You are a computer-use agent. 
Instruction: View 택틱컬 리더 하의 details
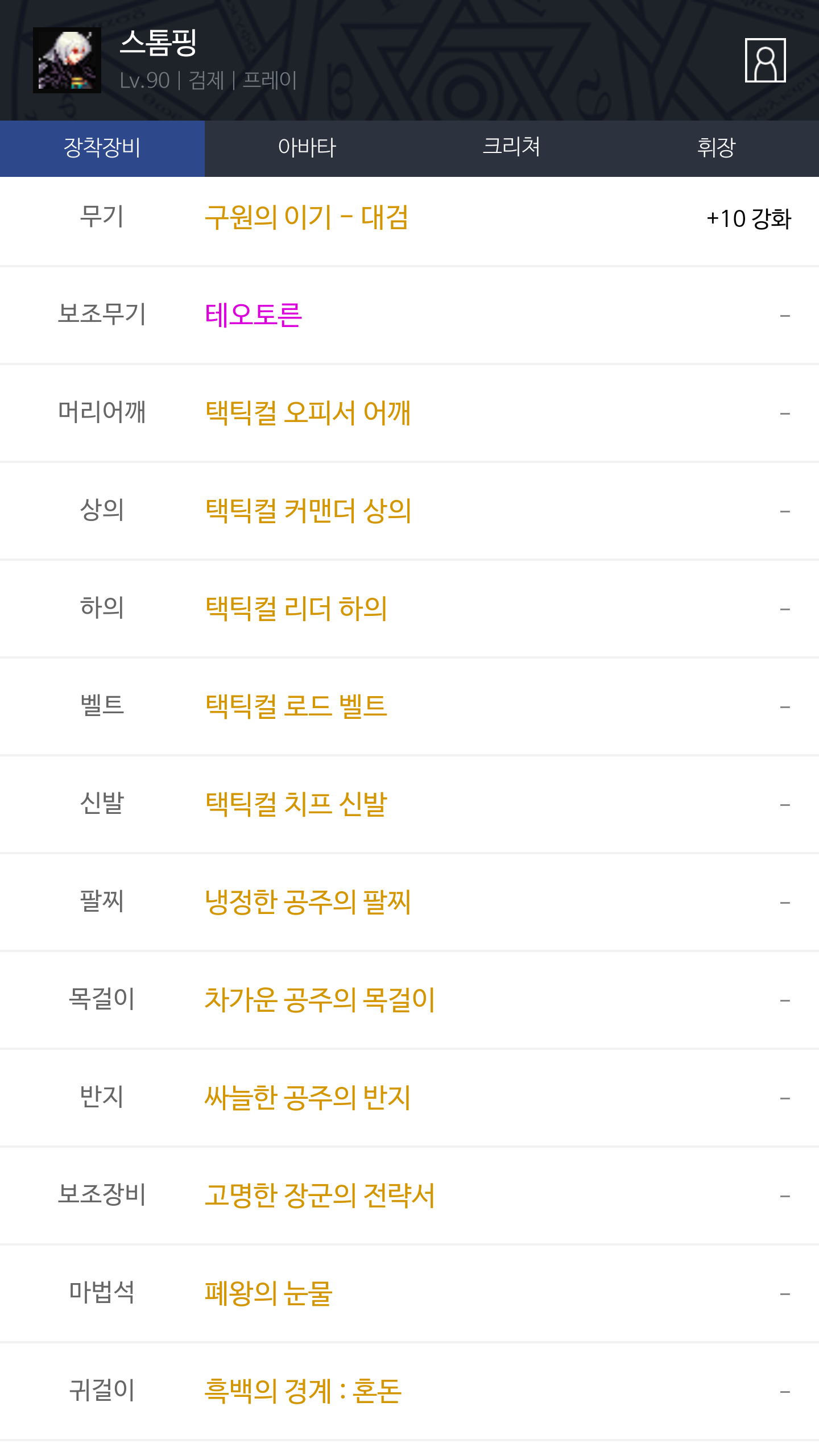pyautogui.click(x=296, y=609)
